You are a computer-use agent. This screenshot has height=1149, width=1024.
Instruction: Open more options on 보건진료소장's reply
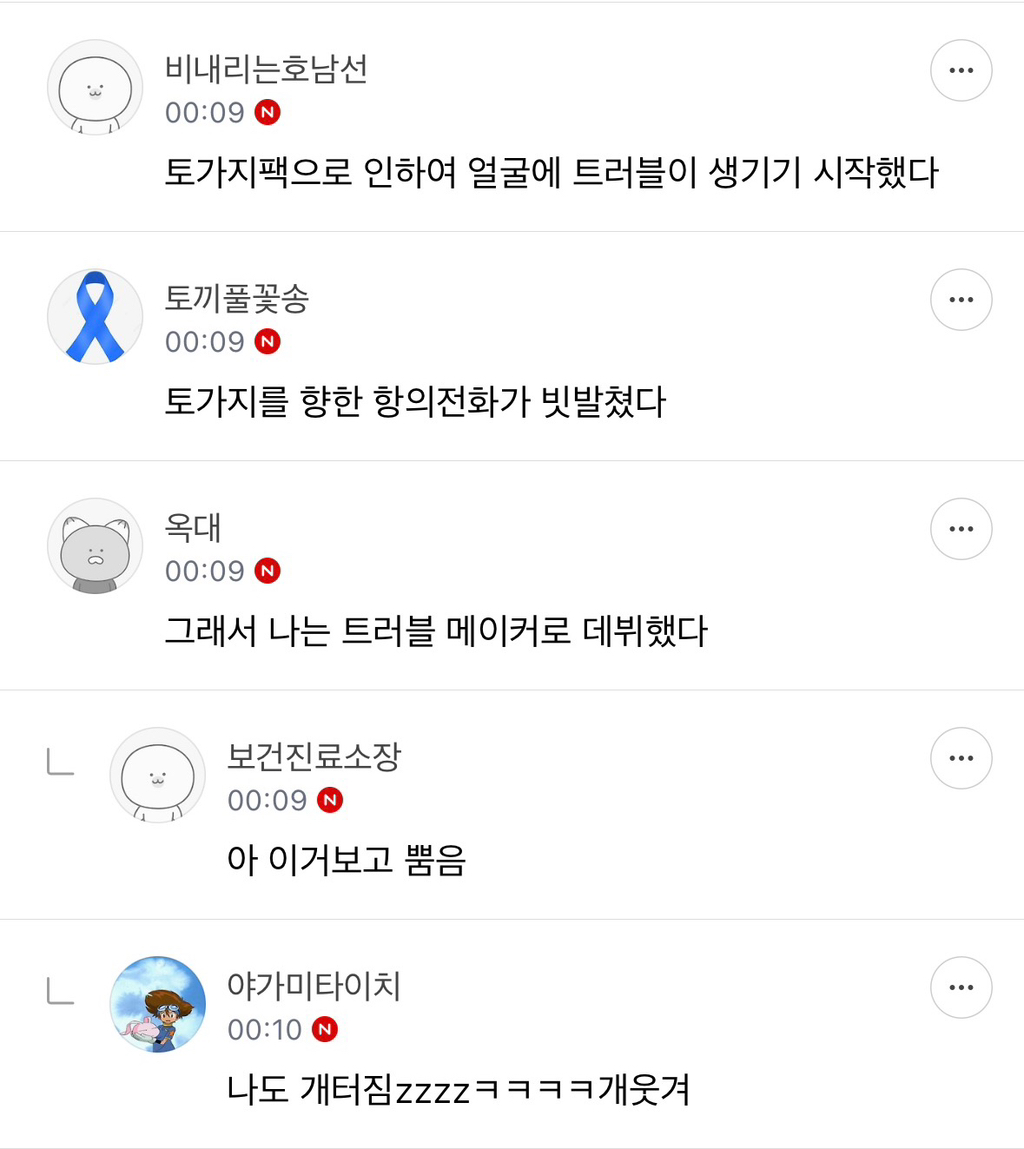(x=961, y=758)
